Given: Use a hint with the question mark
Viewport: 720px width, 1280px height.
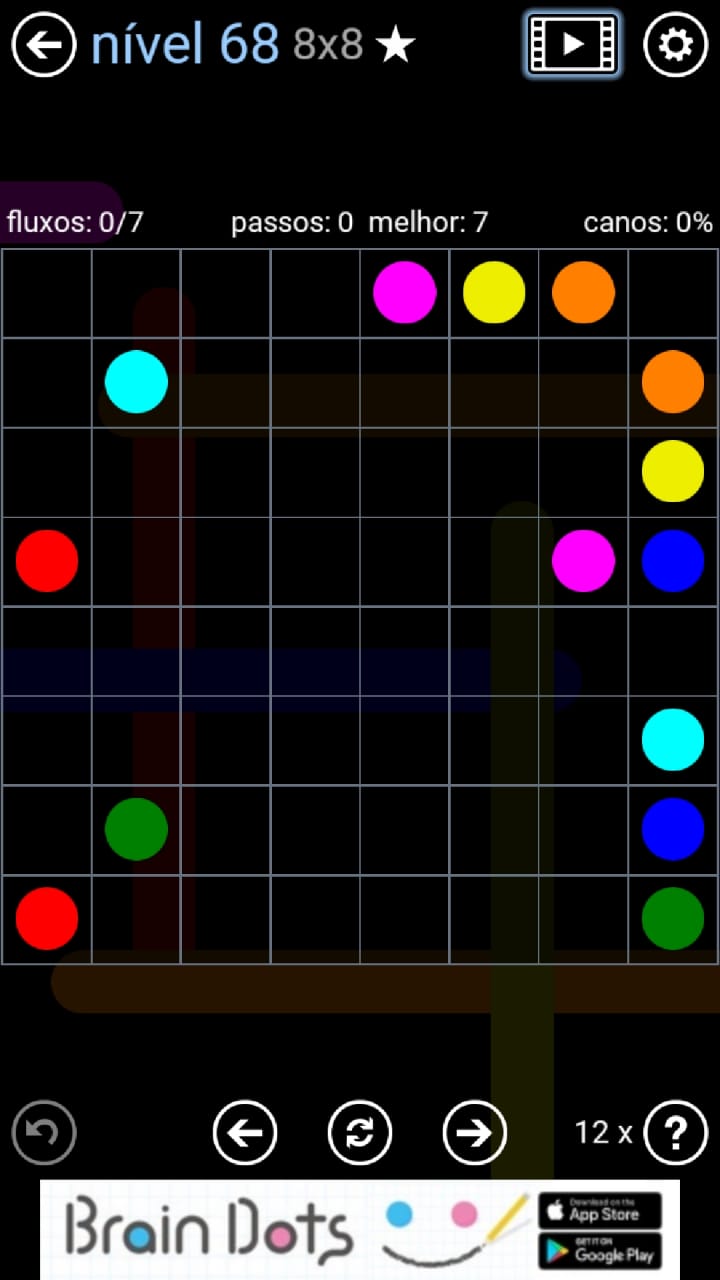Looking at the screenshot, I should point(676,1132).
